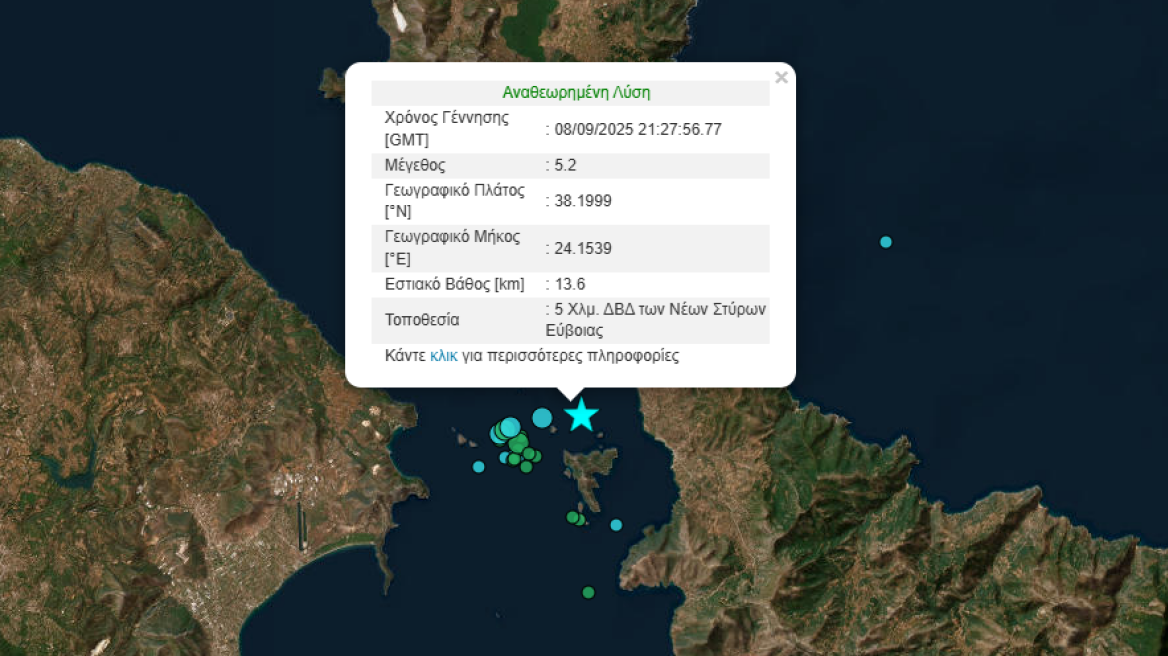Close the earthquake info popup
Image resolution: width=1168 pixels, height=656 pixels.
tap(781, 78)
